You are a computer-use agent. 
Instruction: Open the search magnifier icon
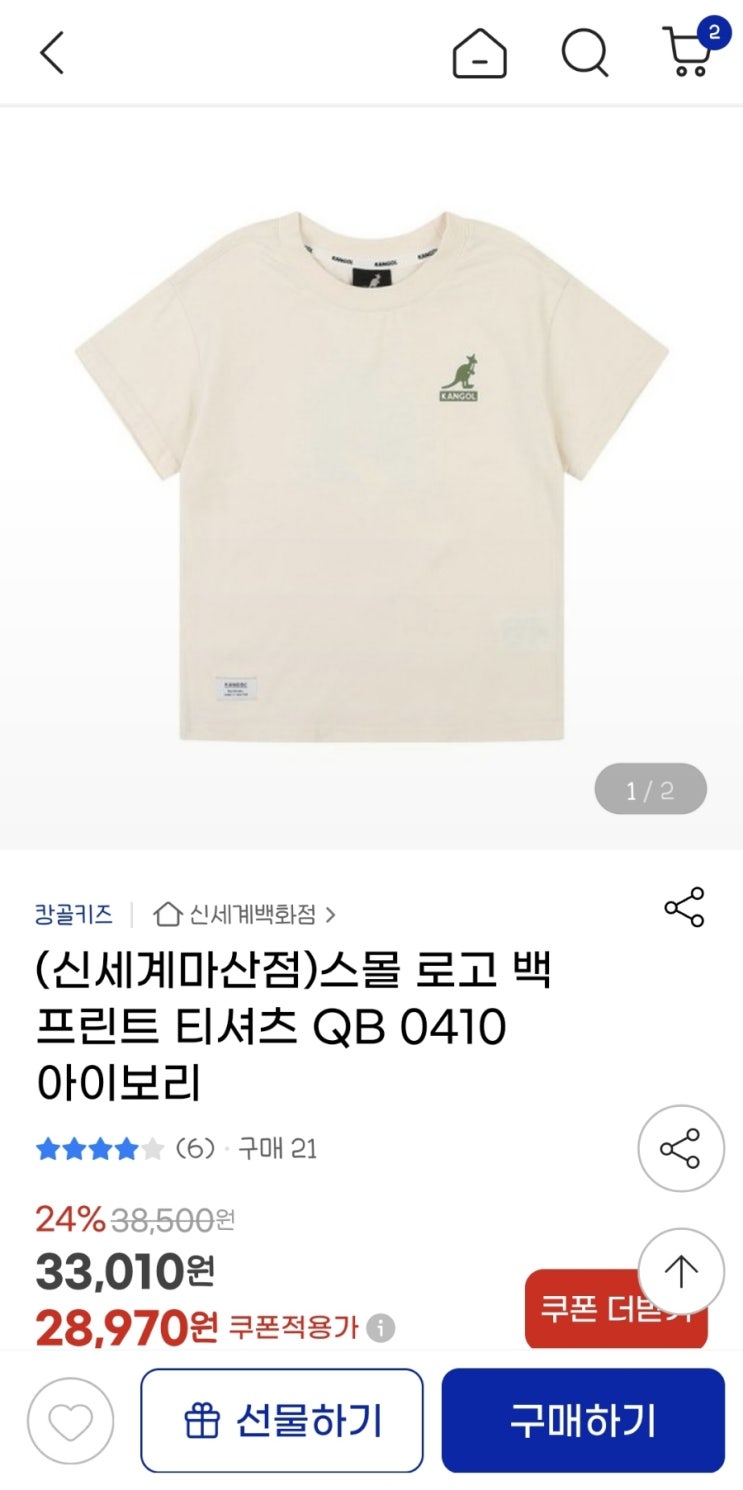pos(585,52)
